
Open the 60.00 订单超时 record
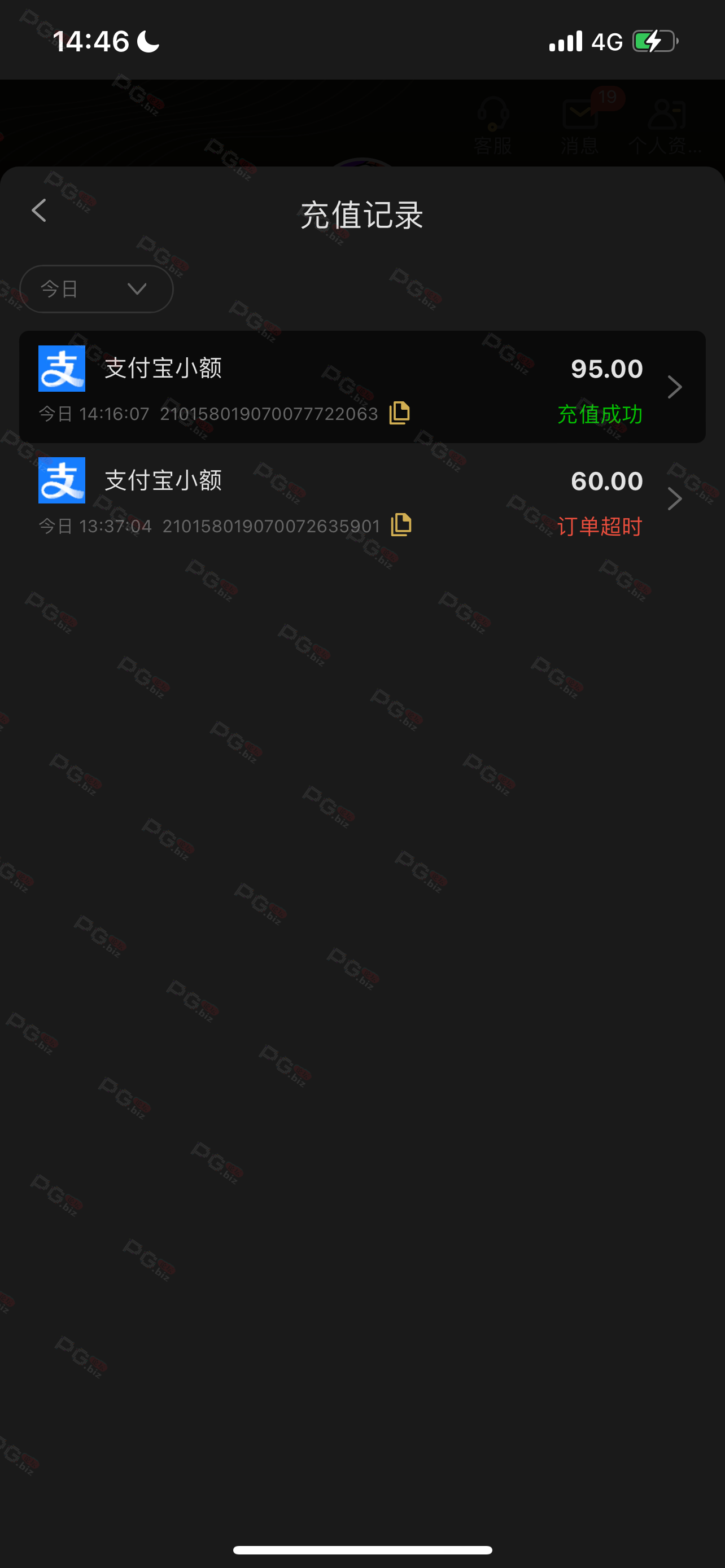362,498
